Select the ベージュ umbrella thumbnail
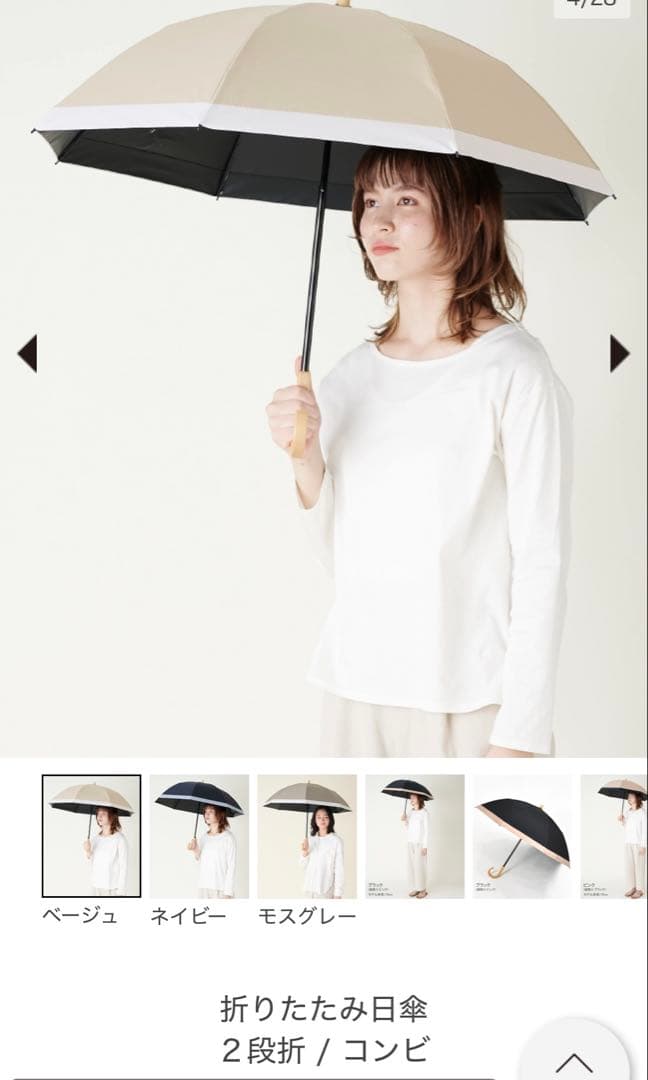The height and width of the screenshot is (1080, 648). pos(91,836)
